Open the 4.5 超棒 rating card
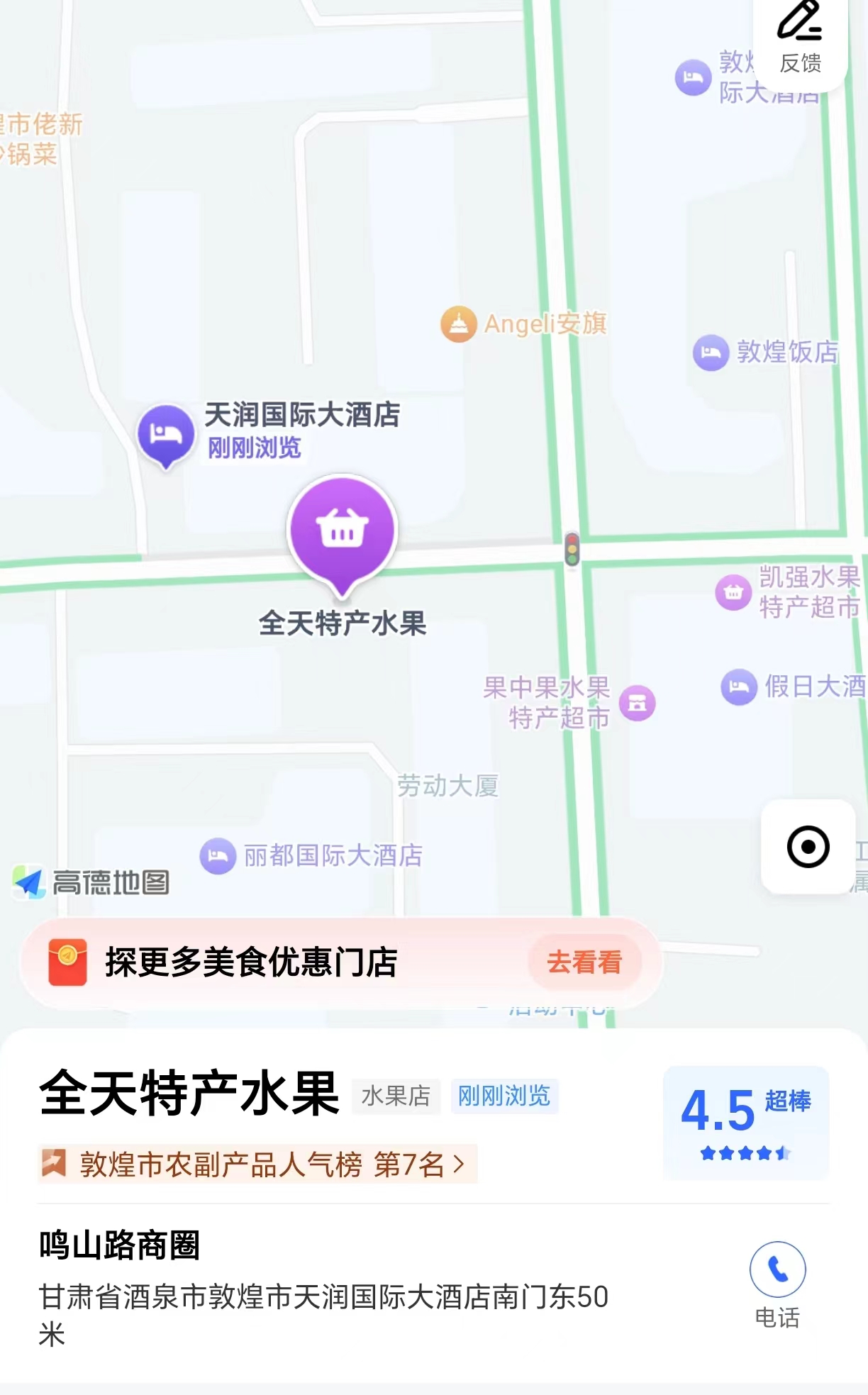 745,1123
